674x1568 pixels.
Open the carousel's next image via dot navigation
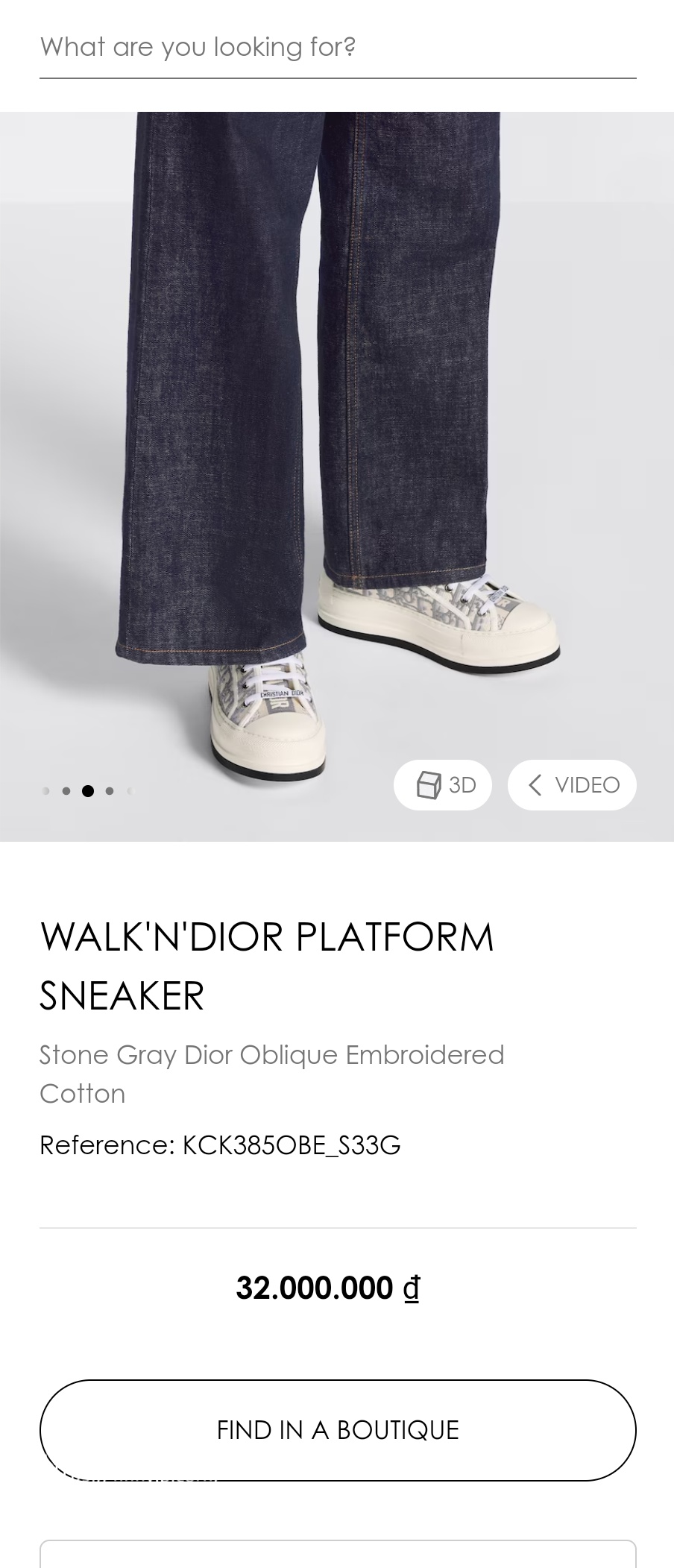(109, 790)
